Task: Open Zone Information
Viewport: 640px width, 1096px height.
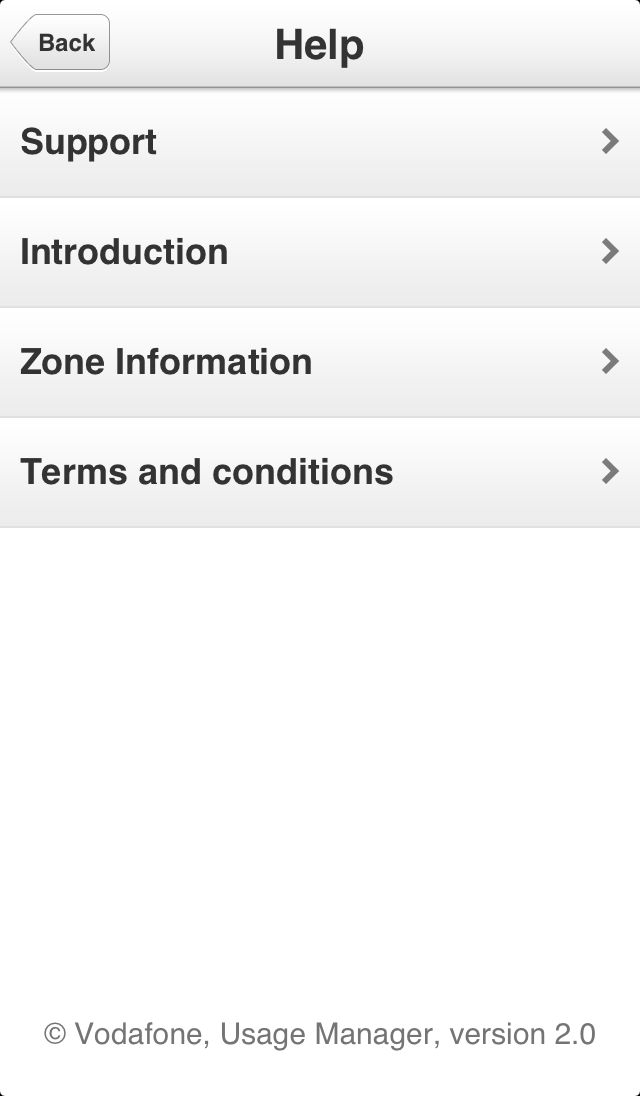Action: 319,362
